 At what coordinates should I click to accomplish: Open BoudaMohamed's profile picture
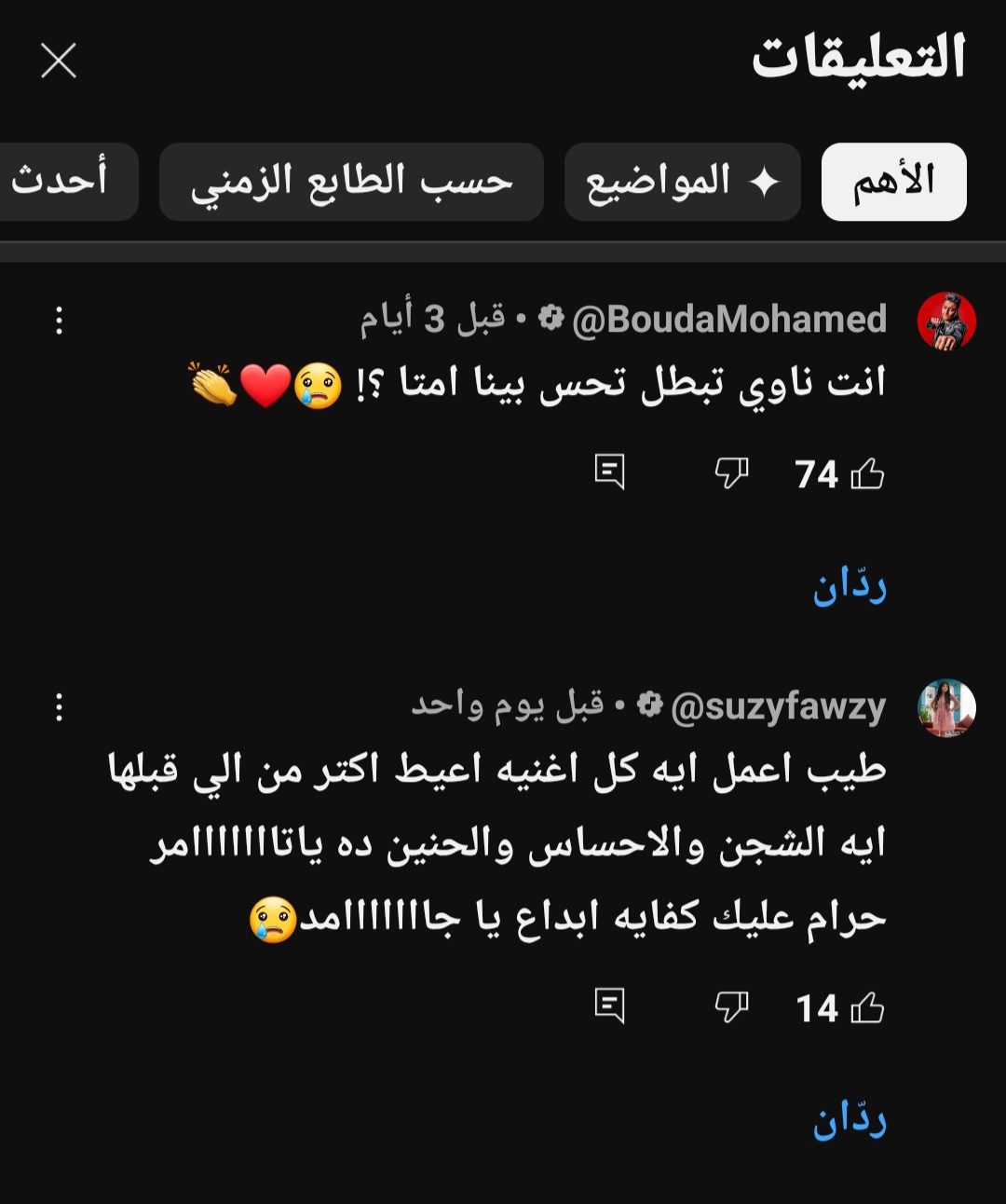click(x=946, y=322)
